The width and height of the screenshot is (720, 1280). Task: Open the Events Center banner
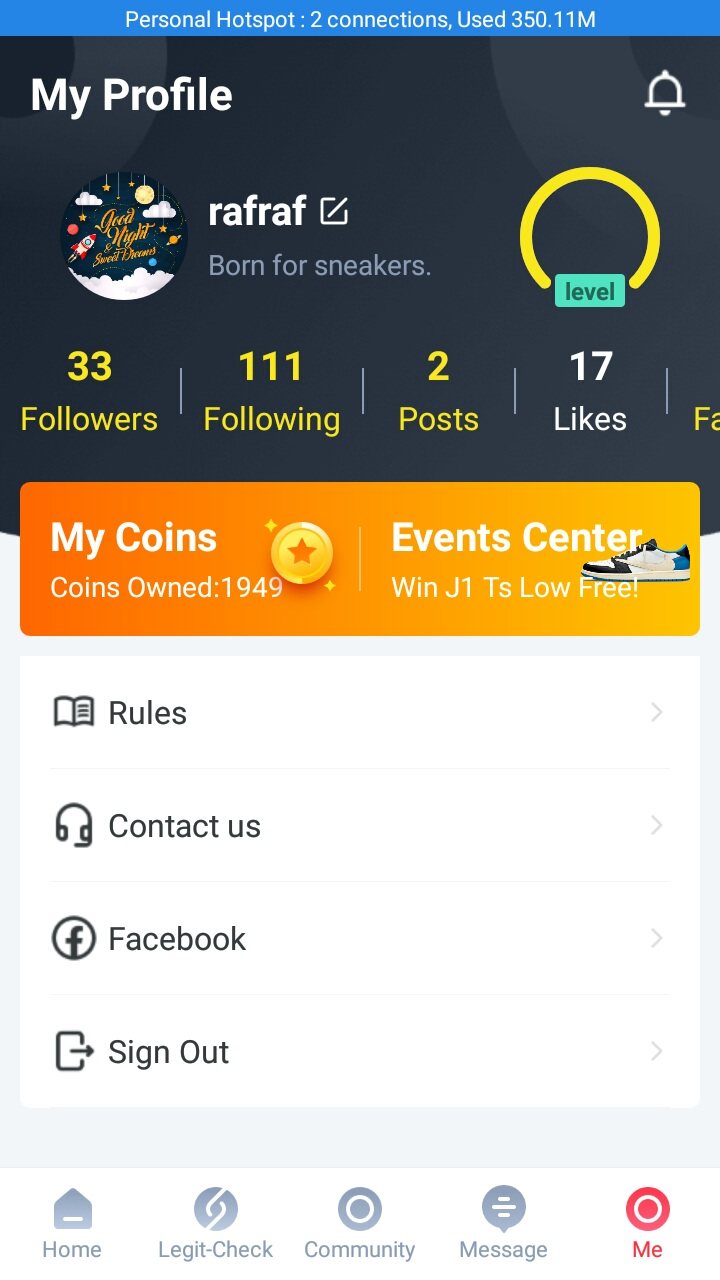530,559
